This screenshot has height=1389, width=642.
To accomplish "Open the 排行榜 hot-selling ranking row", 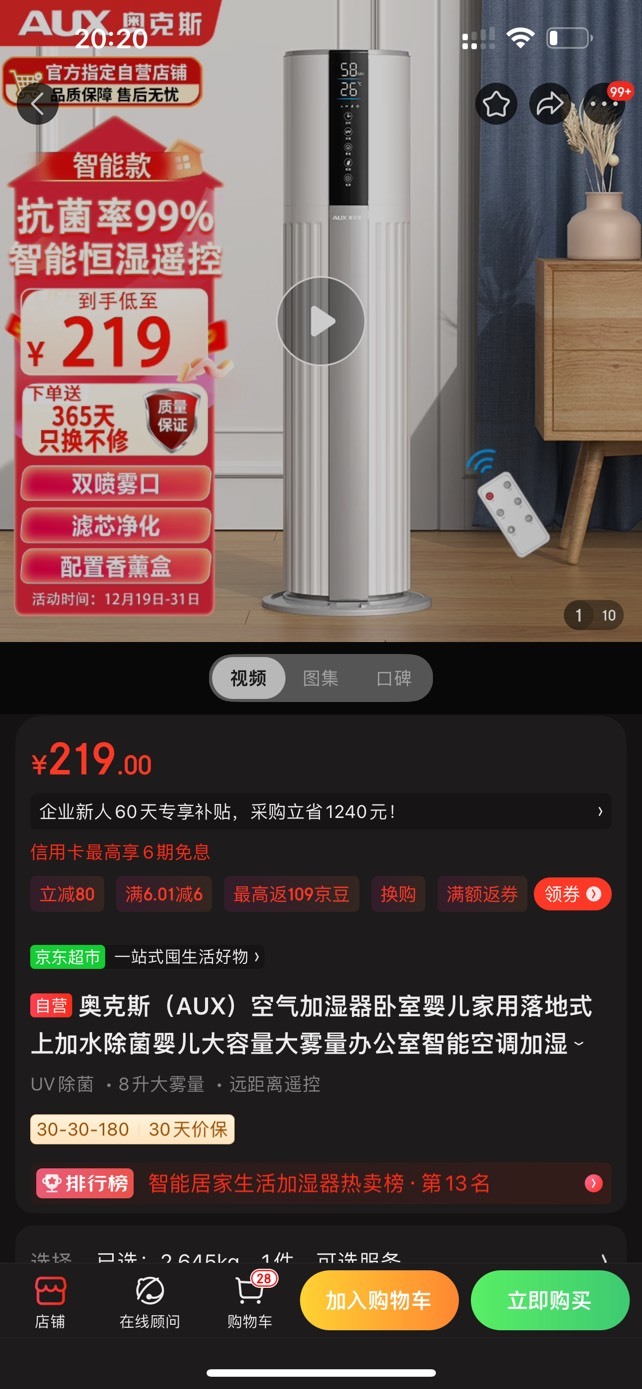I will click(320, 1184).
